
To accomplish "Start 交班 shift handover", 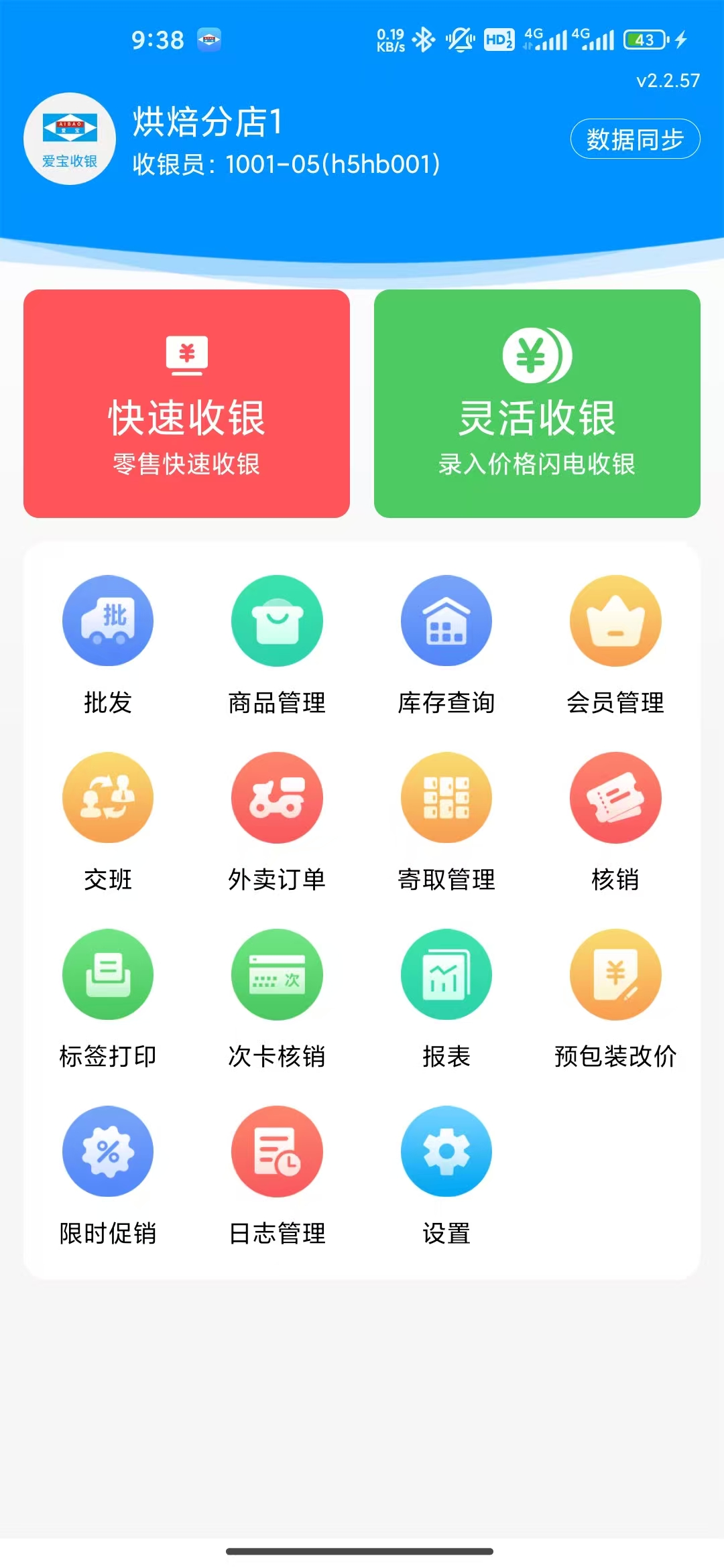I will pos(108,798).
